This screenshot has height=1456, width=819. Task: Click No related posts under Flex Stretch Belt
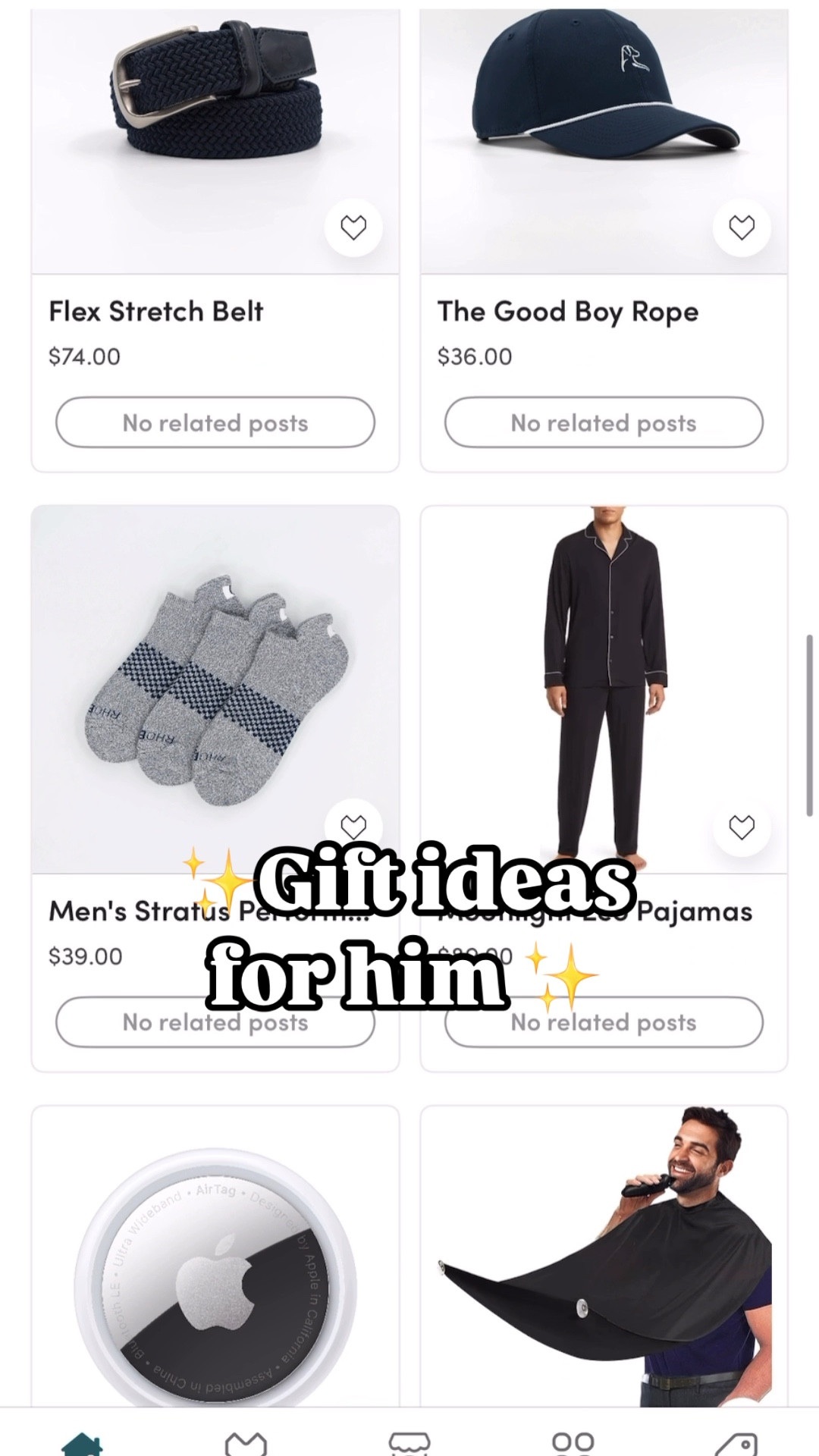pos(215,422)
